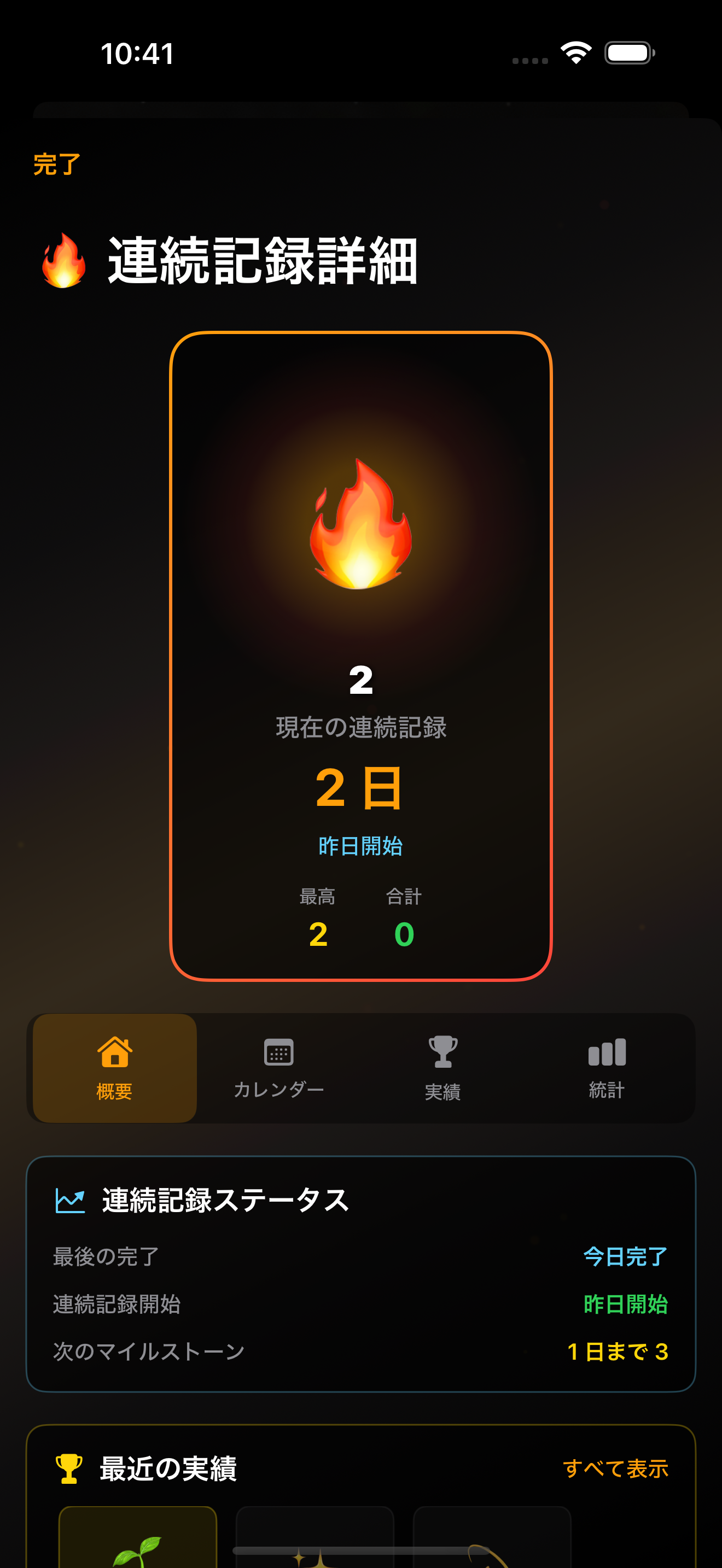Tap the trophy icon beside 最近の実績
The height and width of the screenshot is (1568, 722).
69,1464
